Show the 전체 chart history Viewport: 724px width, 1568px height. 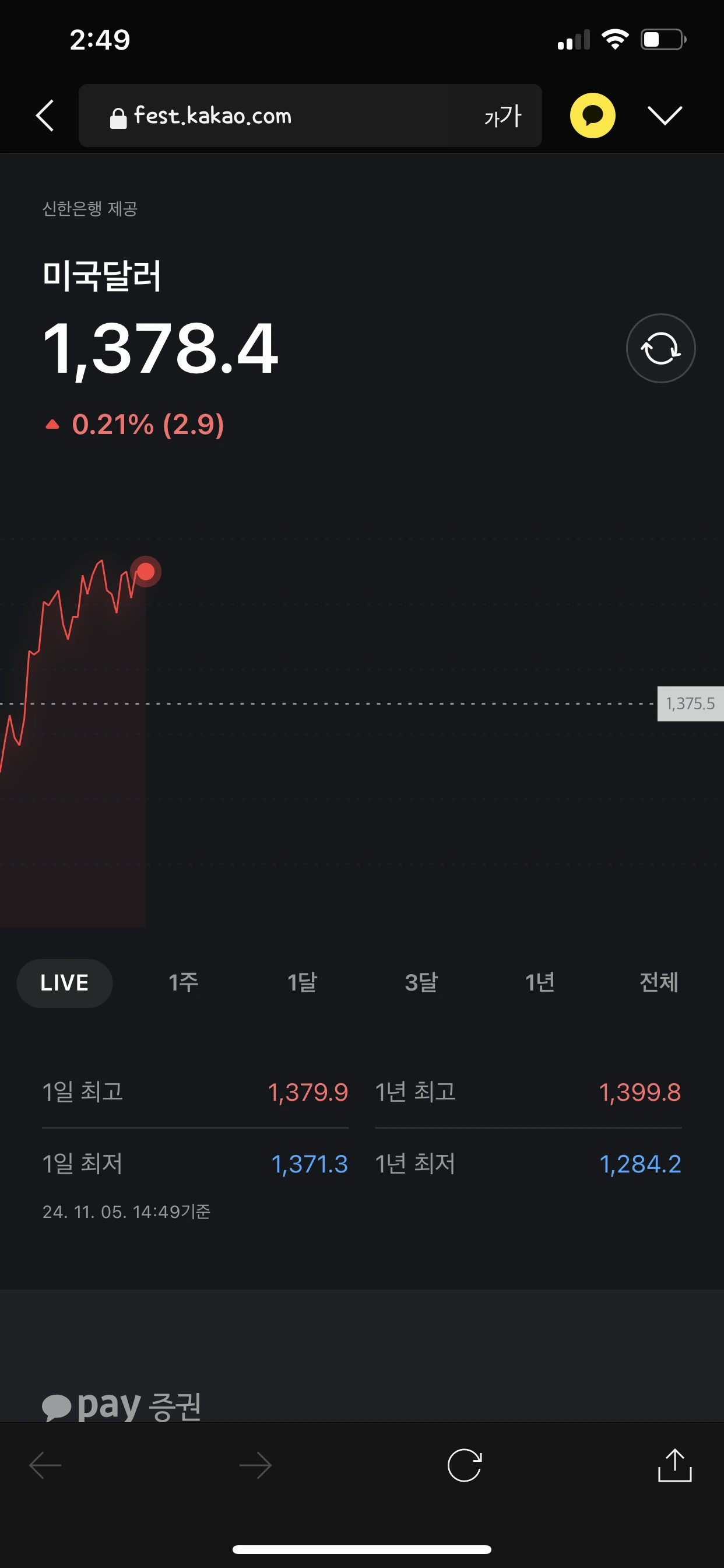[x=658, y=983]
